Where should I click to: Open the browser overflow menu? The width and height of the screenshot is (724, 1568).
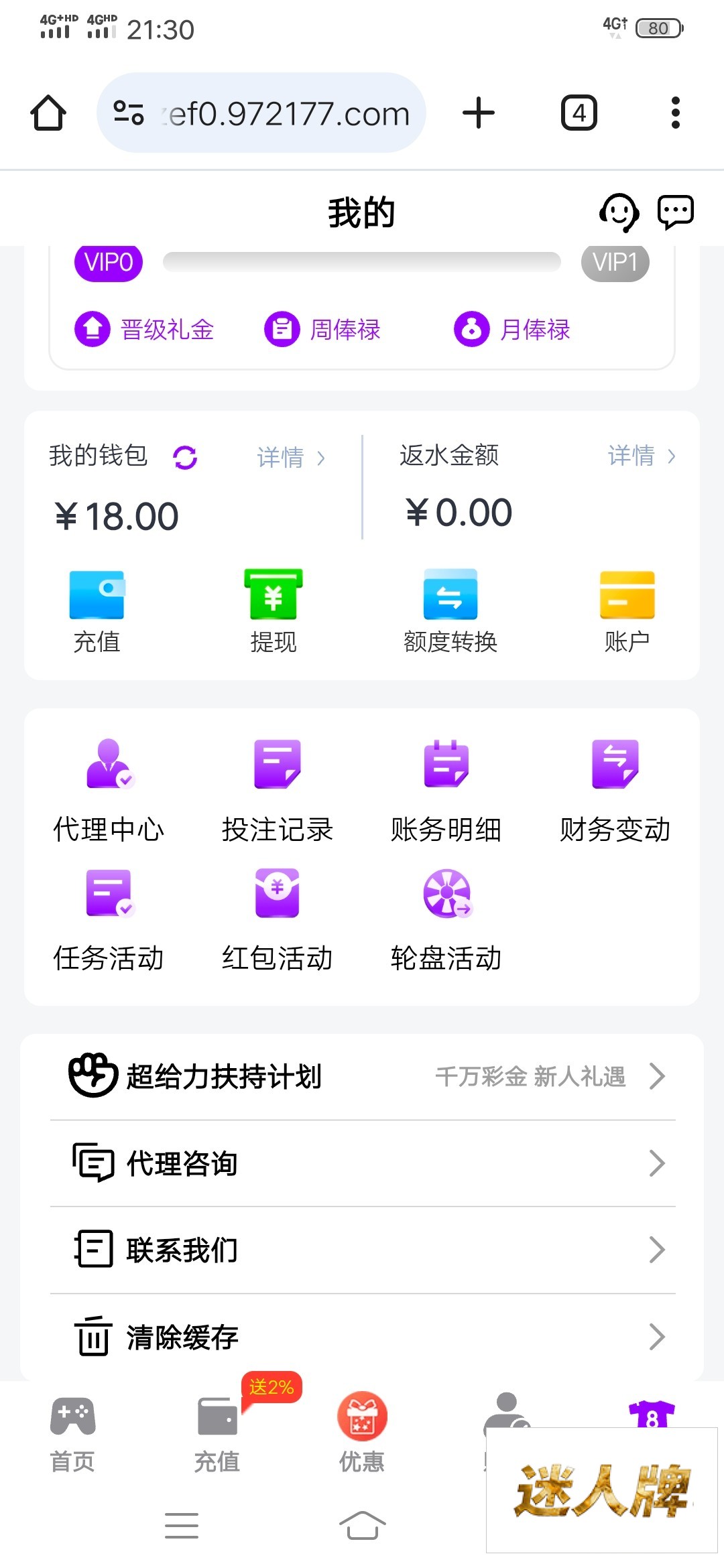click(x=675, y=113)
